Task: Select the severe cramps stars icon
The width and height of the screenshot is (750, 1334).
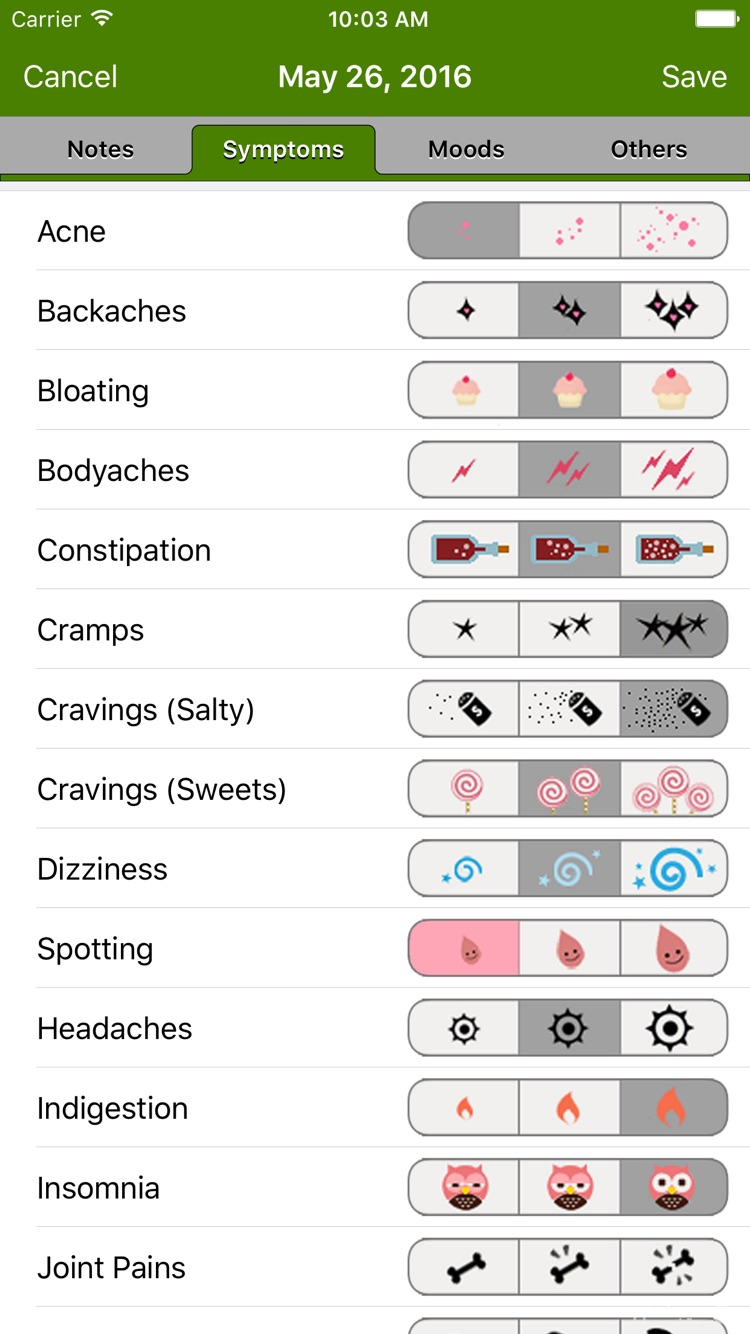Action: tap(674, 629)
